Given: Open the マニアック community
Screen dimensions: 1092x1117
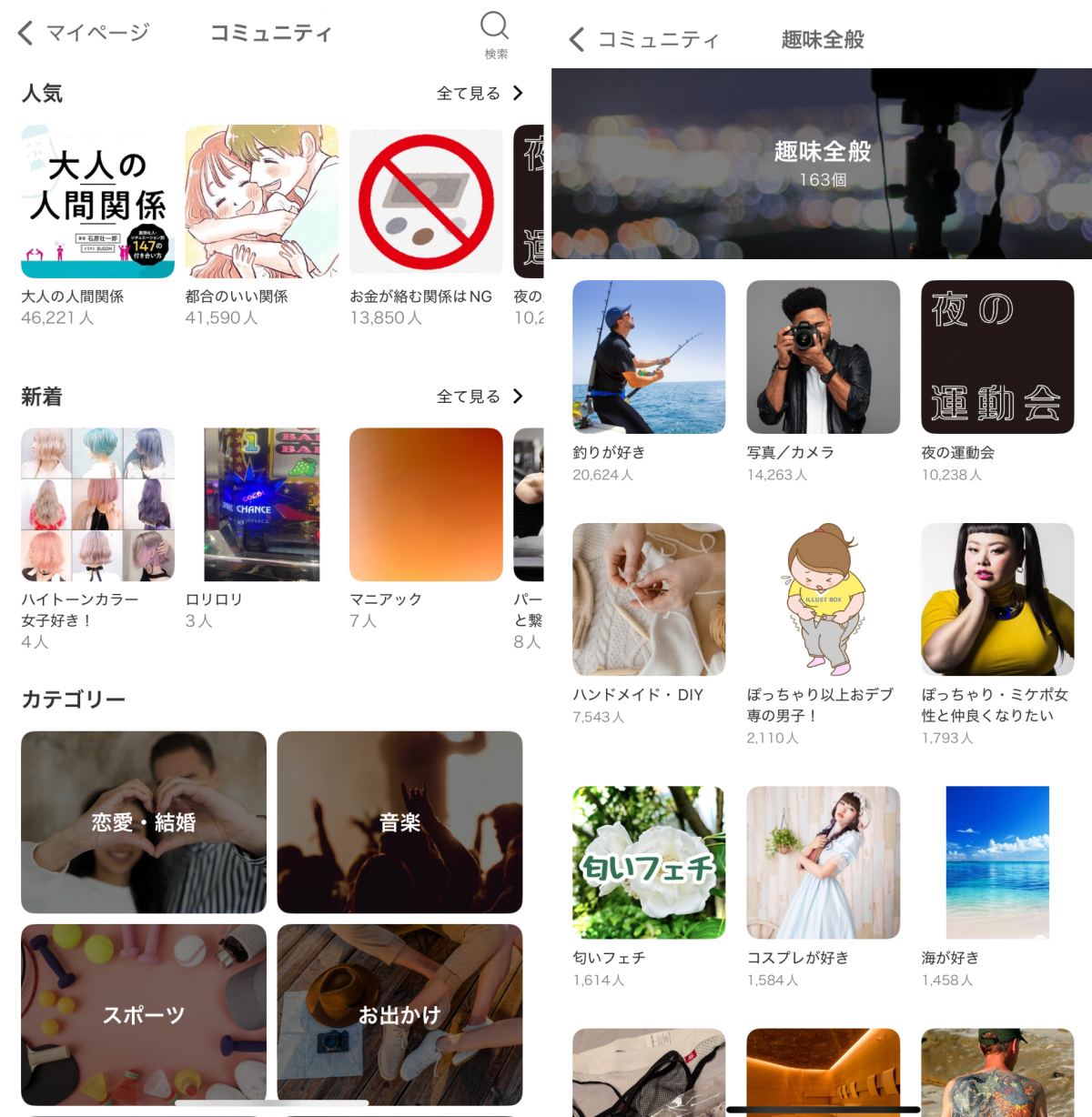Looking at the screenshot, I should pyautogui.click(x=426, y=505).
